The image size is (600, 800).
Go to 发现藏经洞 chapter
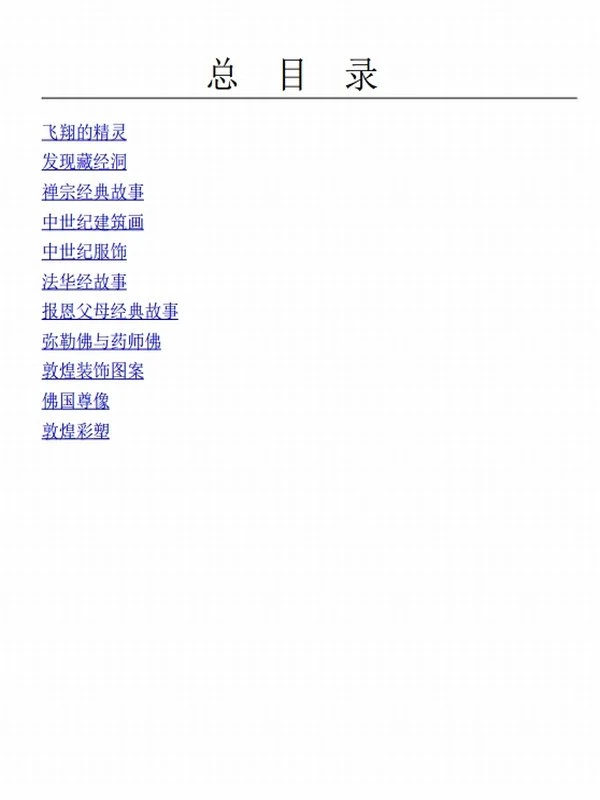84,162
